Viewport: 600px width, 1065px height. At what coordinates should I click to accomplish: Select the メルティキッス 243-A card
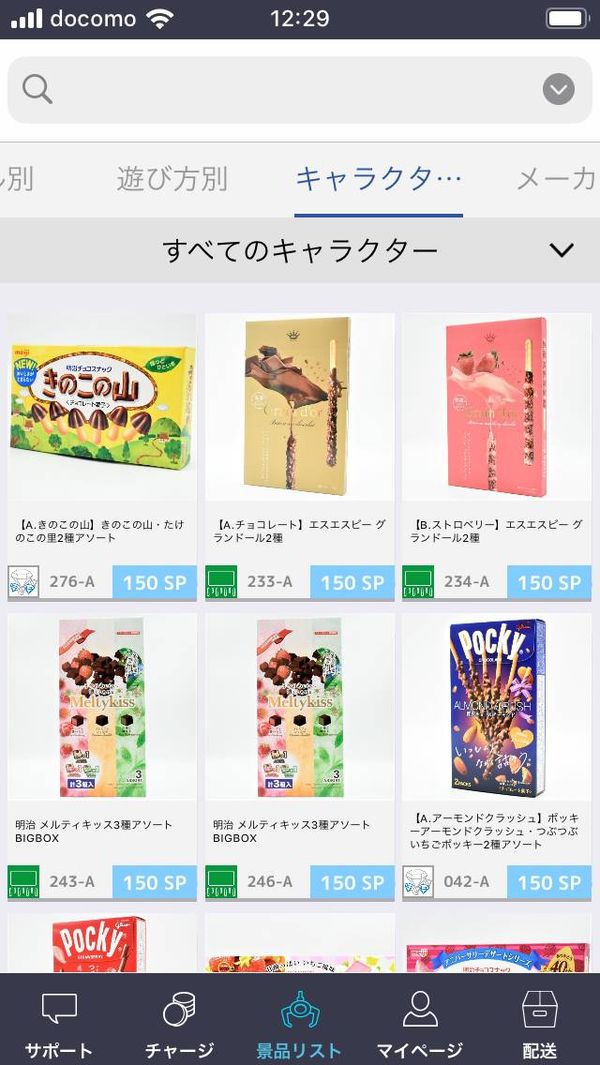(x=102, y=757)
